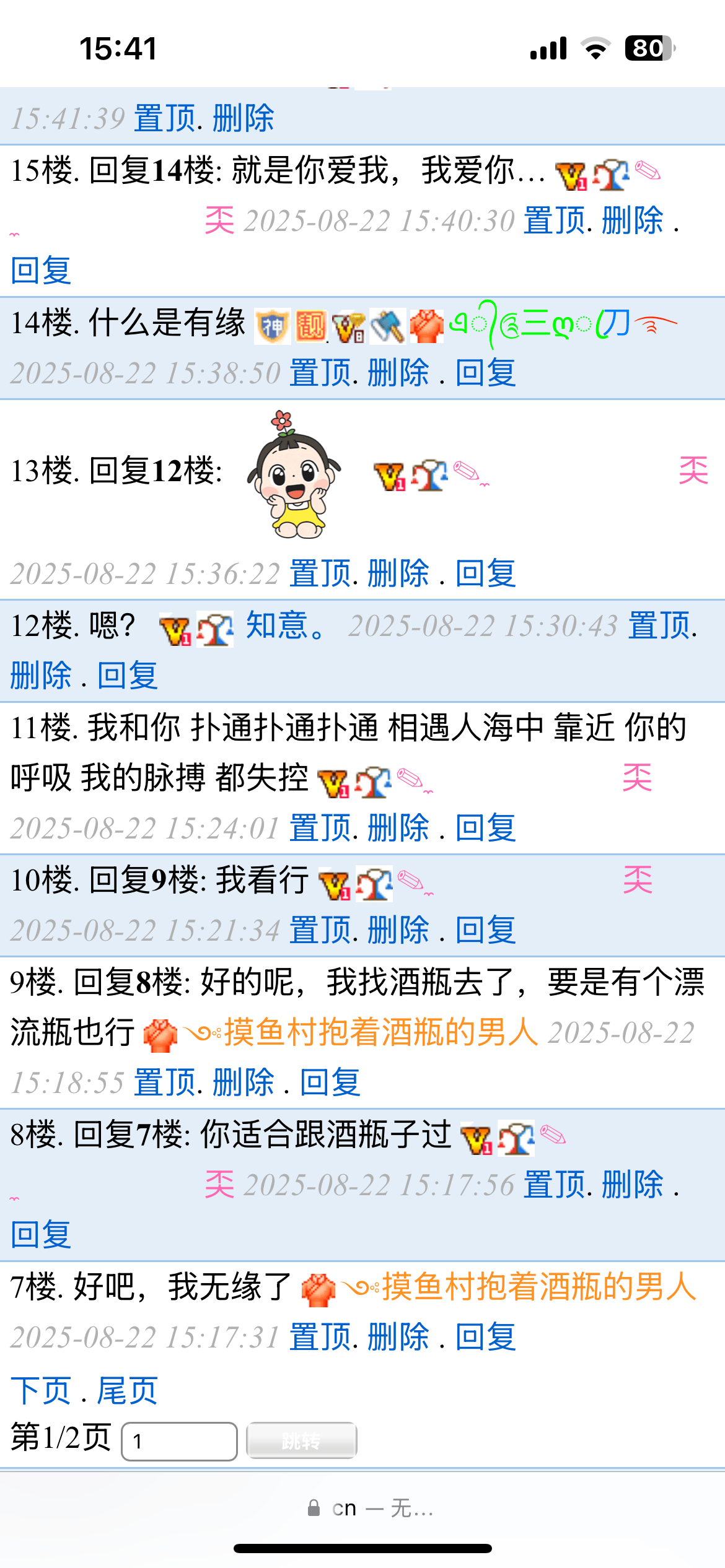
Task: Reply to the 14楼 comment 什么是有缘
Action: point(485,373)
